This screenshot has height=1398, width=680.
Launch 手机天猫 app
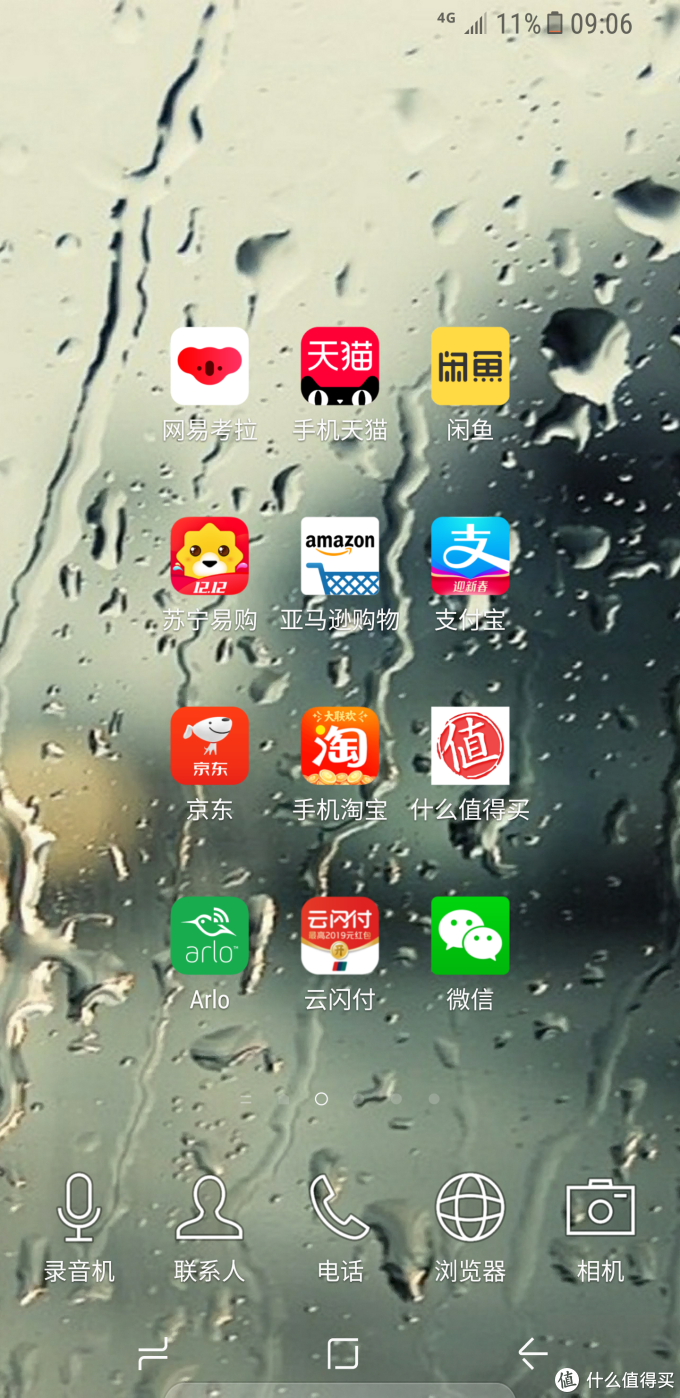pyautogui.click(x=340, y=366)
